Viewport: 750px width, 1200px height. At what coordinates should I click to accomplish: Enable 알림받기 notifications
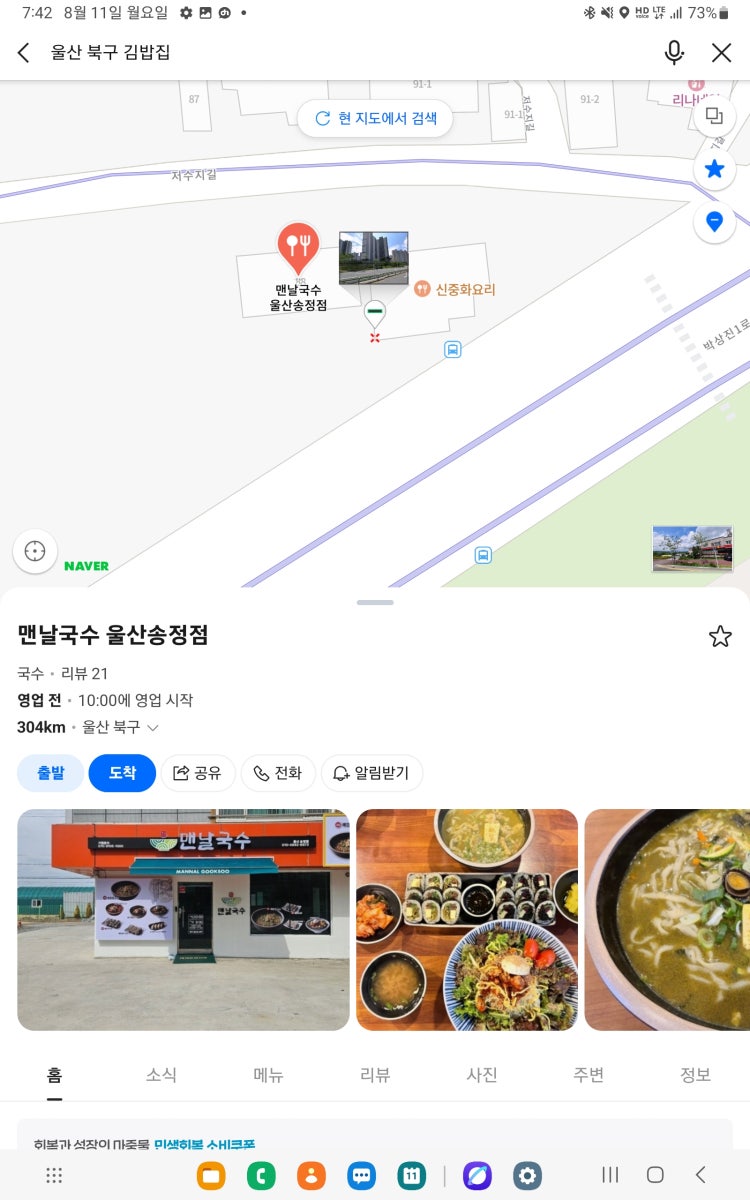tap(372, 773)
